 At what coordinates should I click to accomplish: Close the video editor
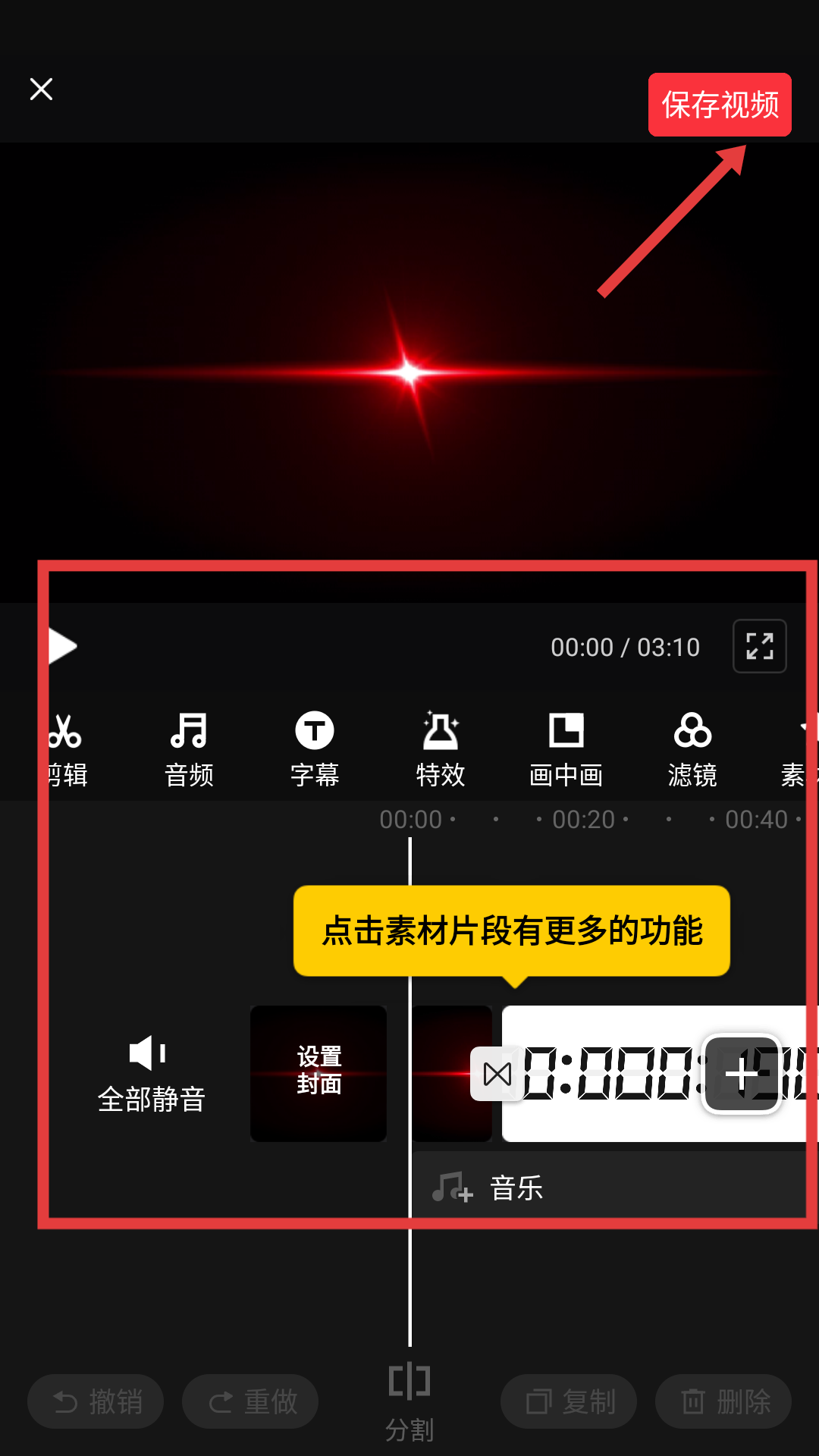41,89
